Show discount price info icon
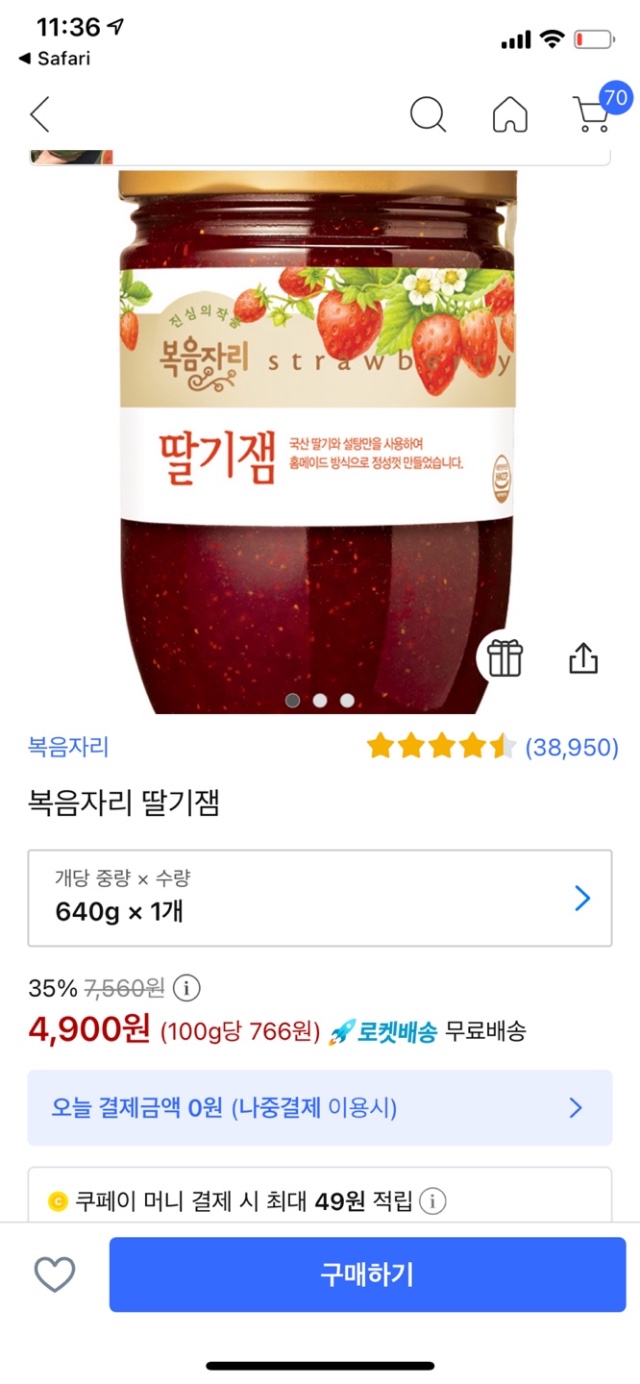Viewport: 640px width, 1384px height. click(x=186, y=989)
